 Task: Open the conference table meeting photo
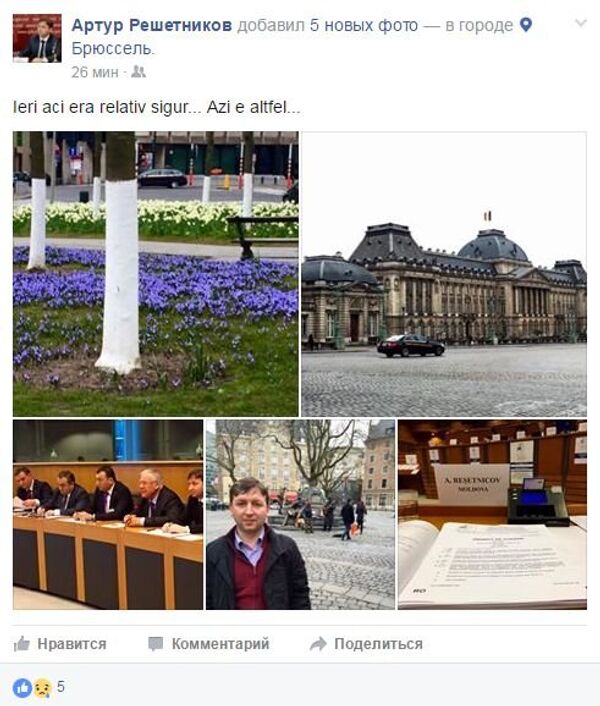107,514
